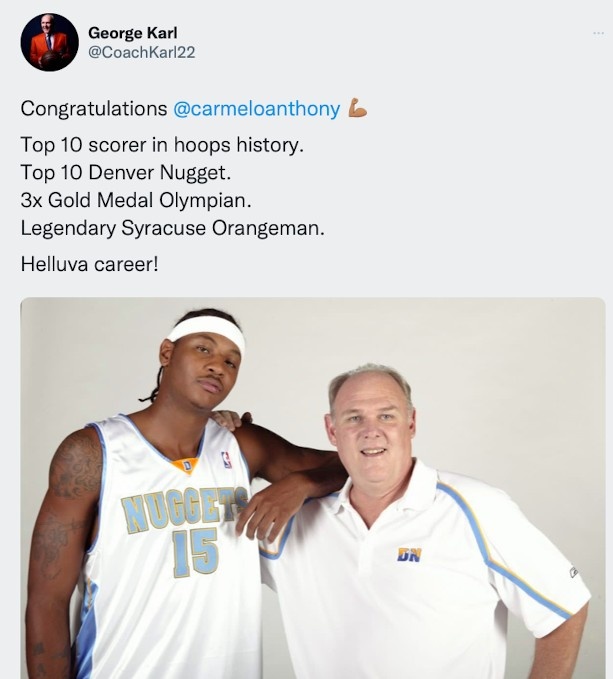Open the @carmeloanthony mention link

256,108
